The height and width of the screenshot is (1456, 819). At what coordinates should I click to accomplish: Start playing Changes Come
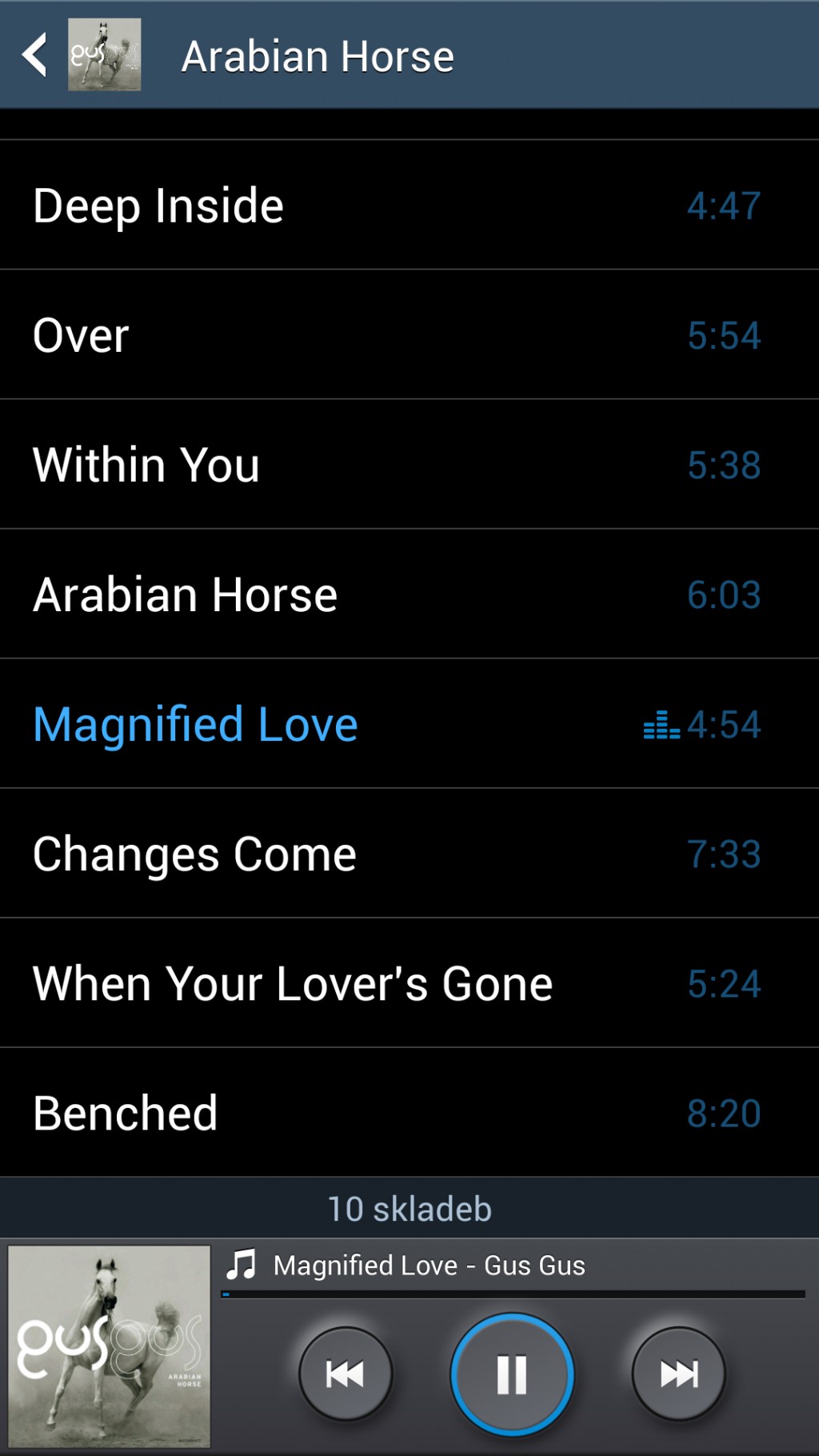[409, 854]
